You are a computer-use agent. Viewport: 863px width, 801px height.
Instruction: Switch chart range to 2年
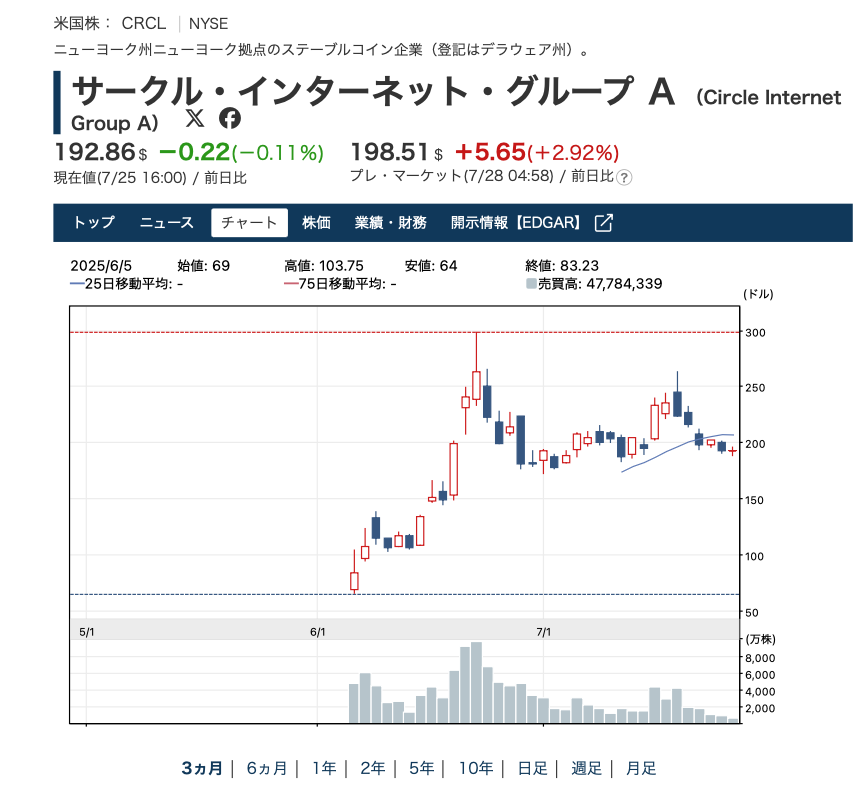coord(373,768)
